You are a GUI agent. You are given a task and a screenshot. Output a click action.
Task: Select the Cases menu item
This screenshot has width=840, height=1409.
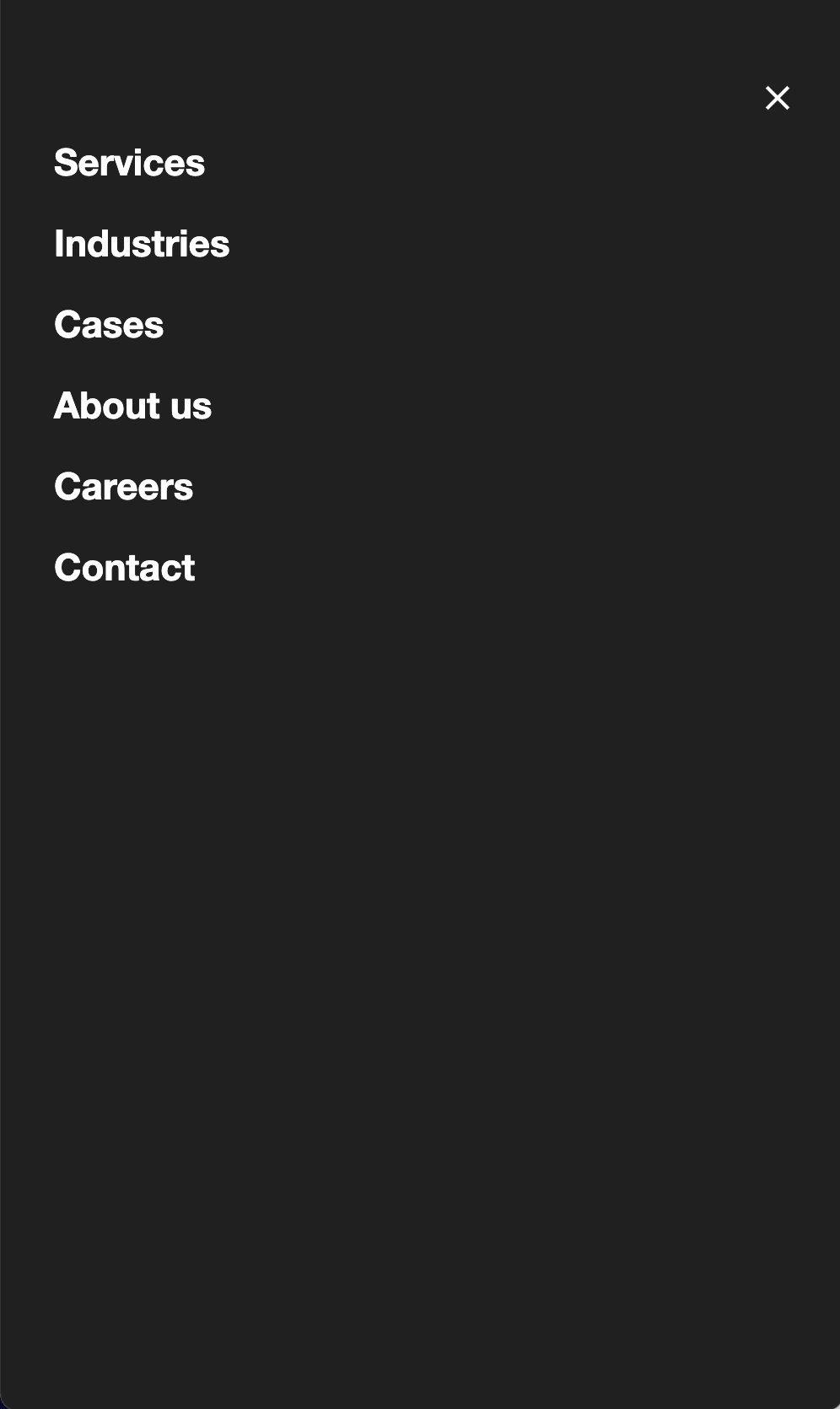(x=108, y=324)
